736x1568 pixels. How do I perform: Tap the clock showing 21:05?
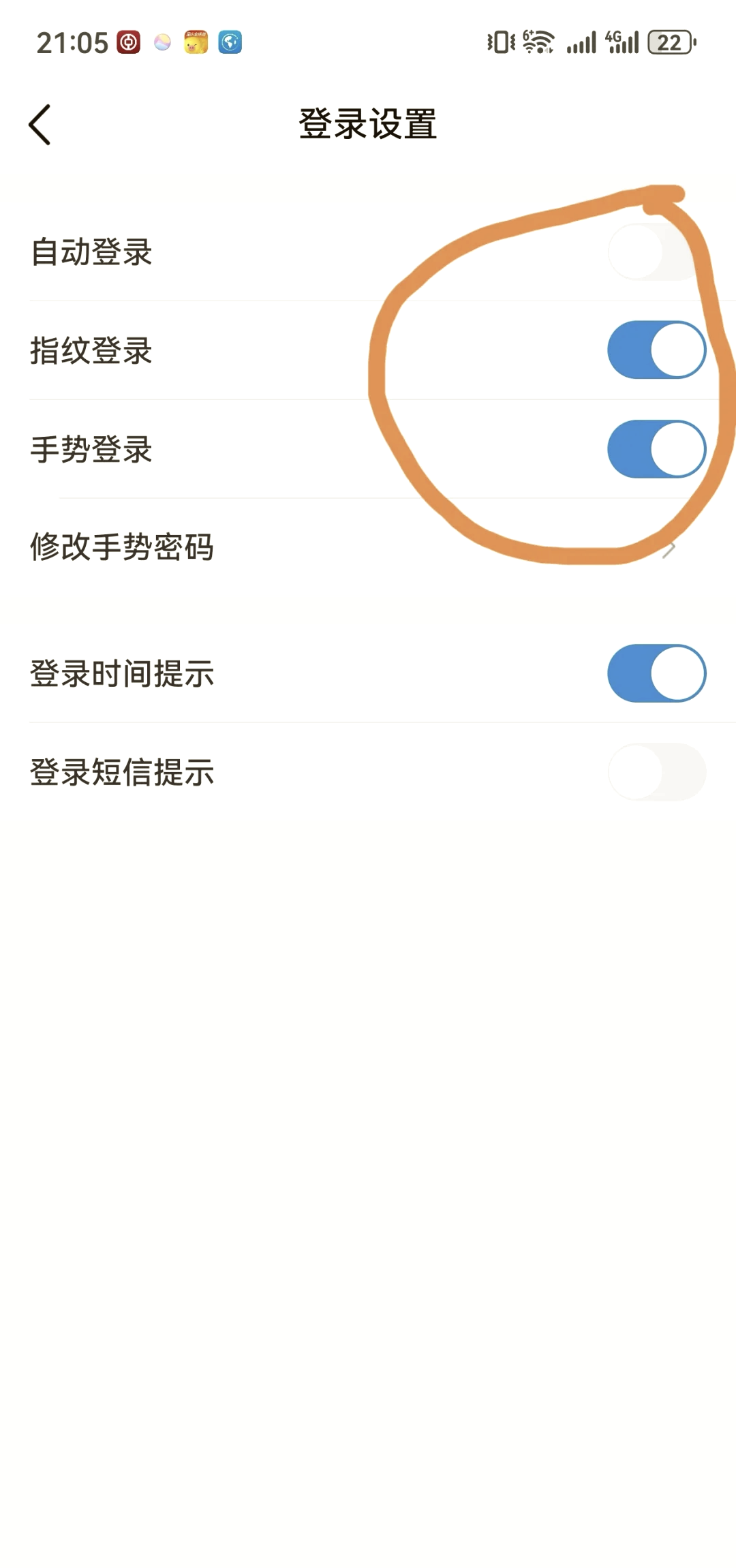(71, 42)
